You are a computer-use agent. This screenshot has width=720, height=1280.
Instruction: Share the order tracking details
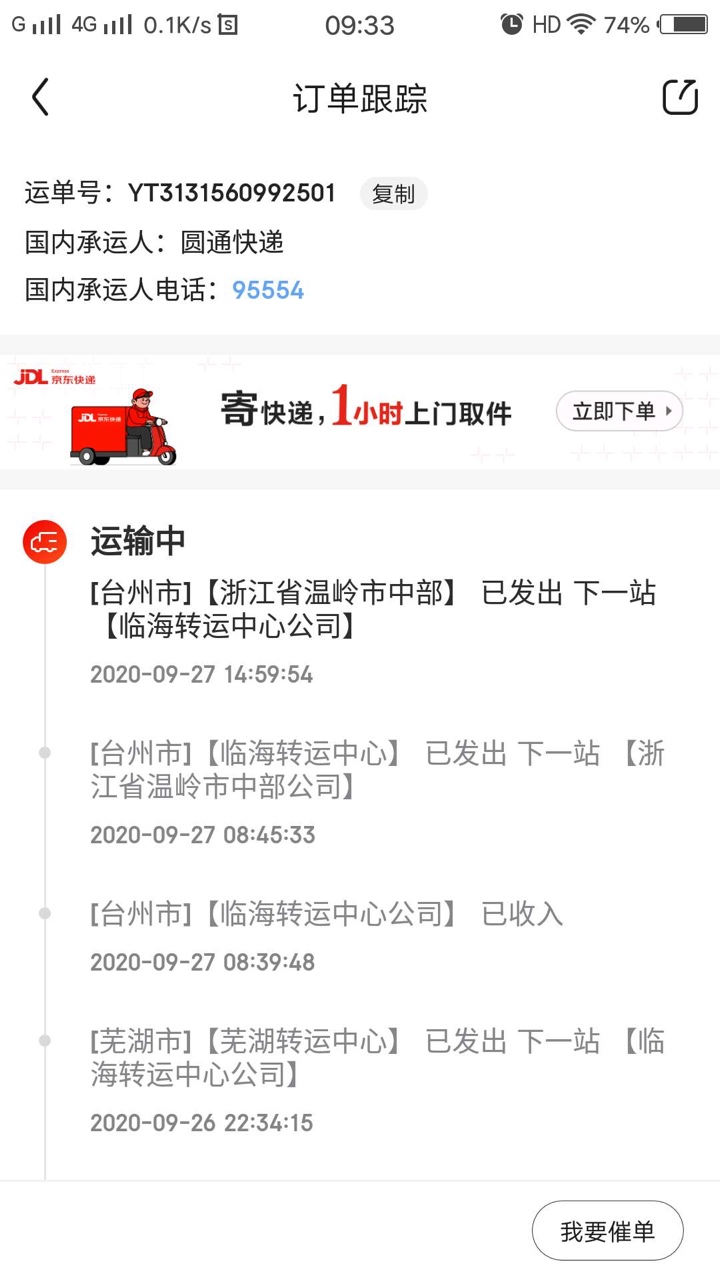point(680,97)
